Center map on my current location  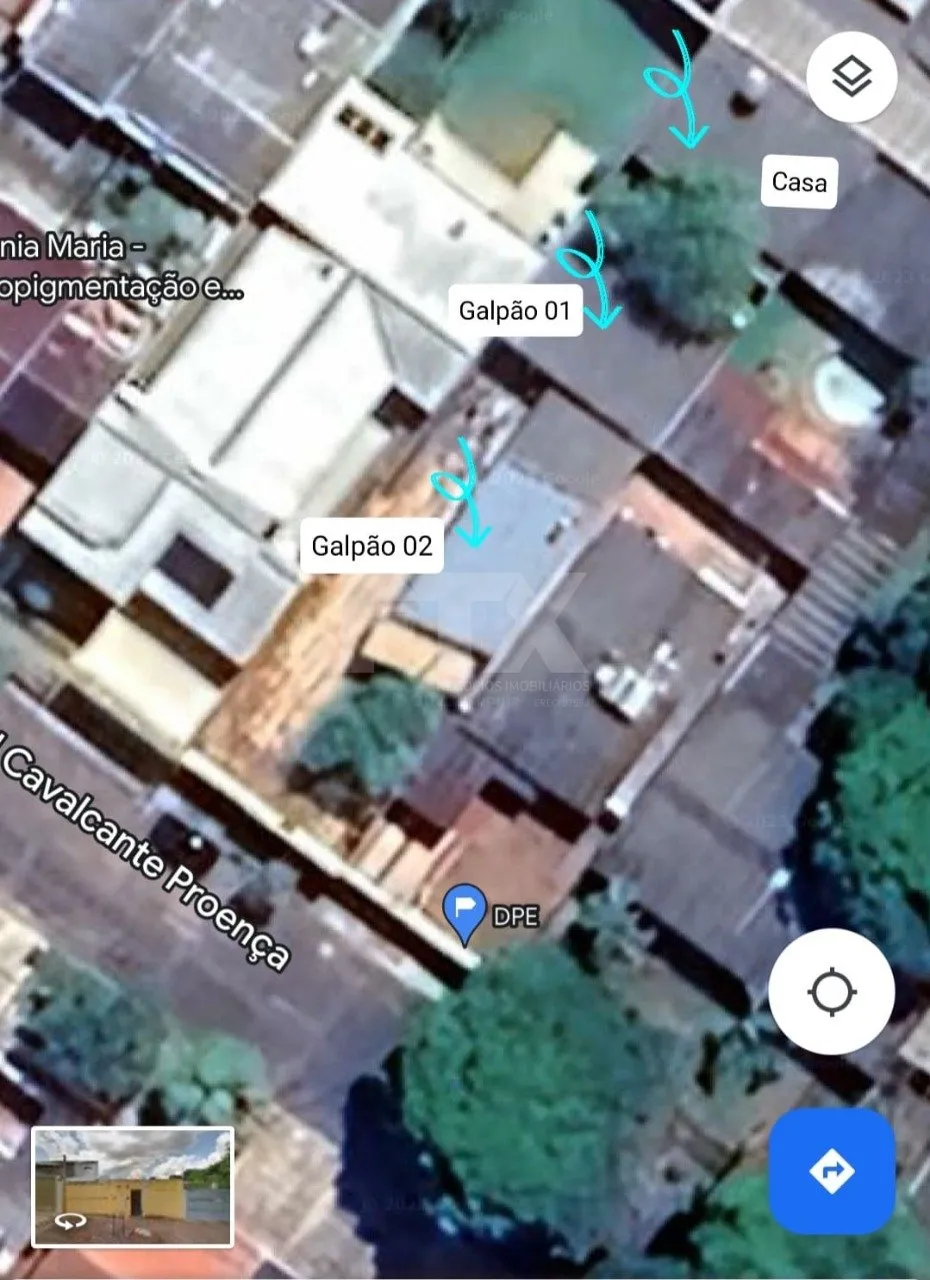coord(831,991)
